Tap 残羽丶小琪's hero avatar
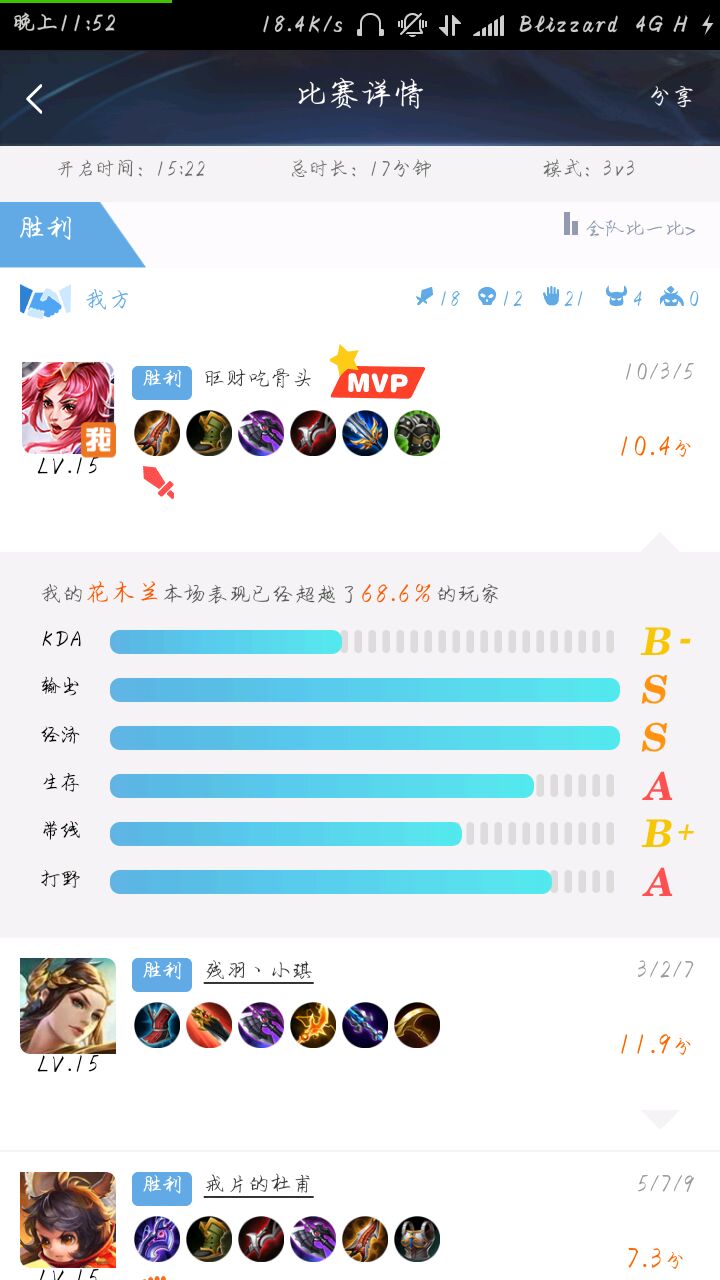 pyautogui.click(x=68, y=1005)
